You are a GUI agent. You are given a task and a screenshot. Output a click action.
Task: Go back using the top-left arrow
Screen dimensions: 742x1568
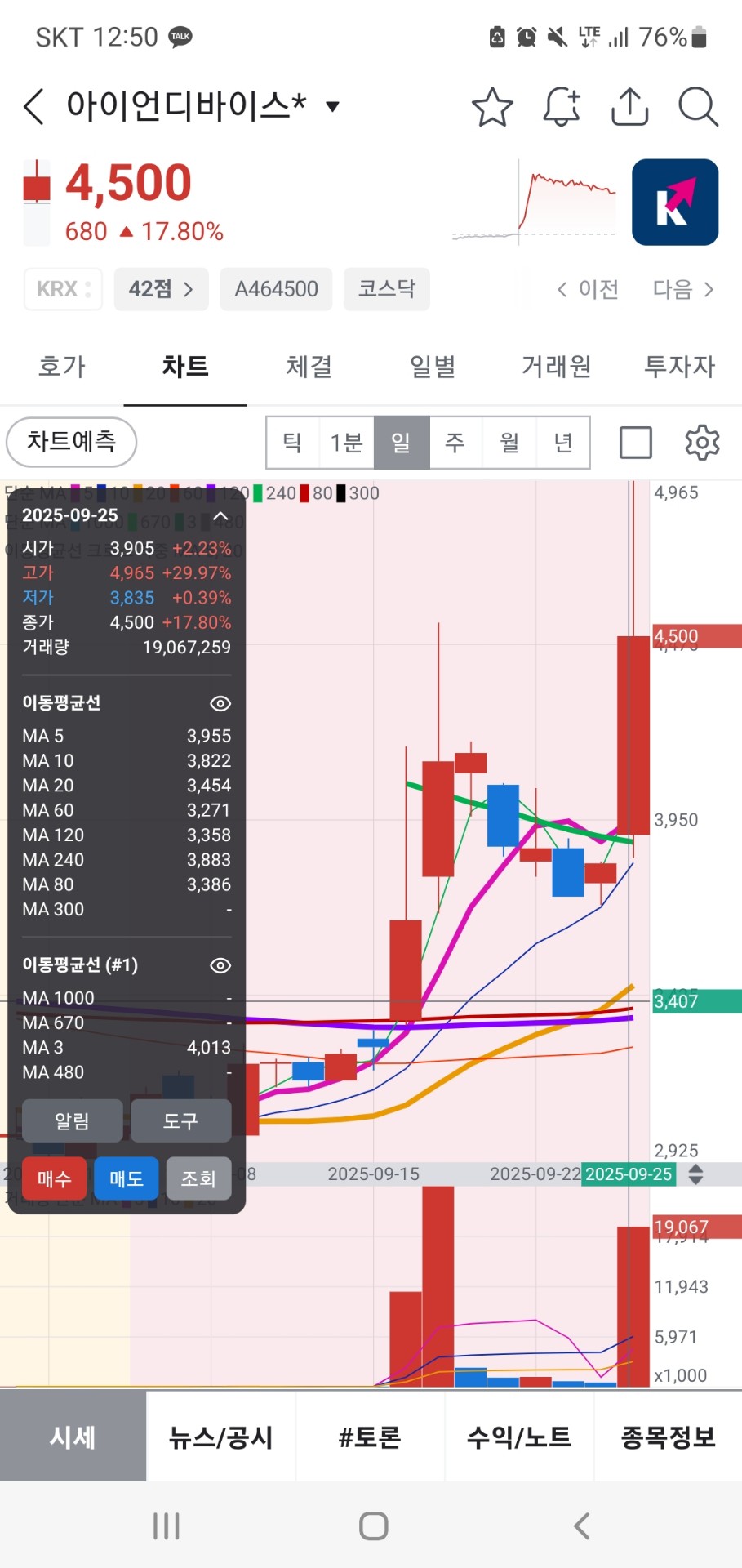coord(34,106)
